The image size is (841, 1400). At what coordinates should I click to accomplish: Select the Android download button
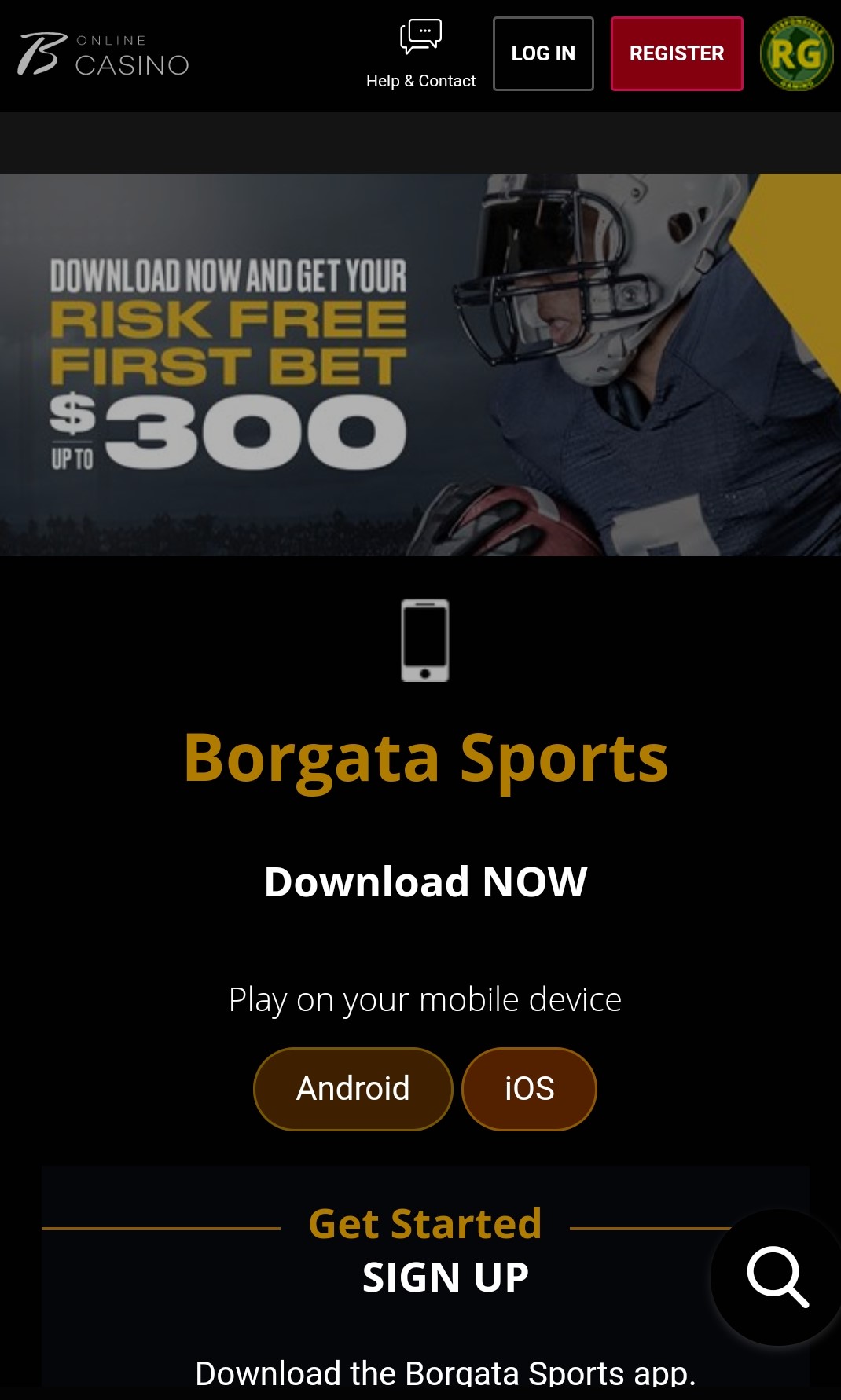click(353, 1089)
